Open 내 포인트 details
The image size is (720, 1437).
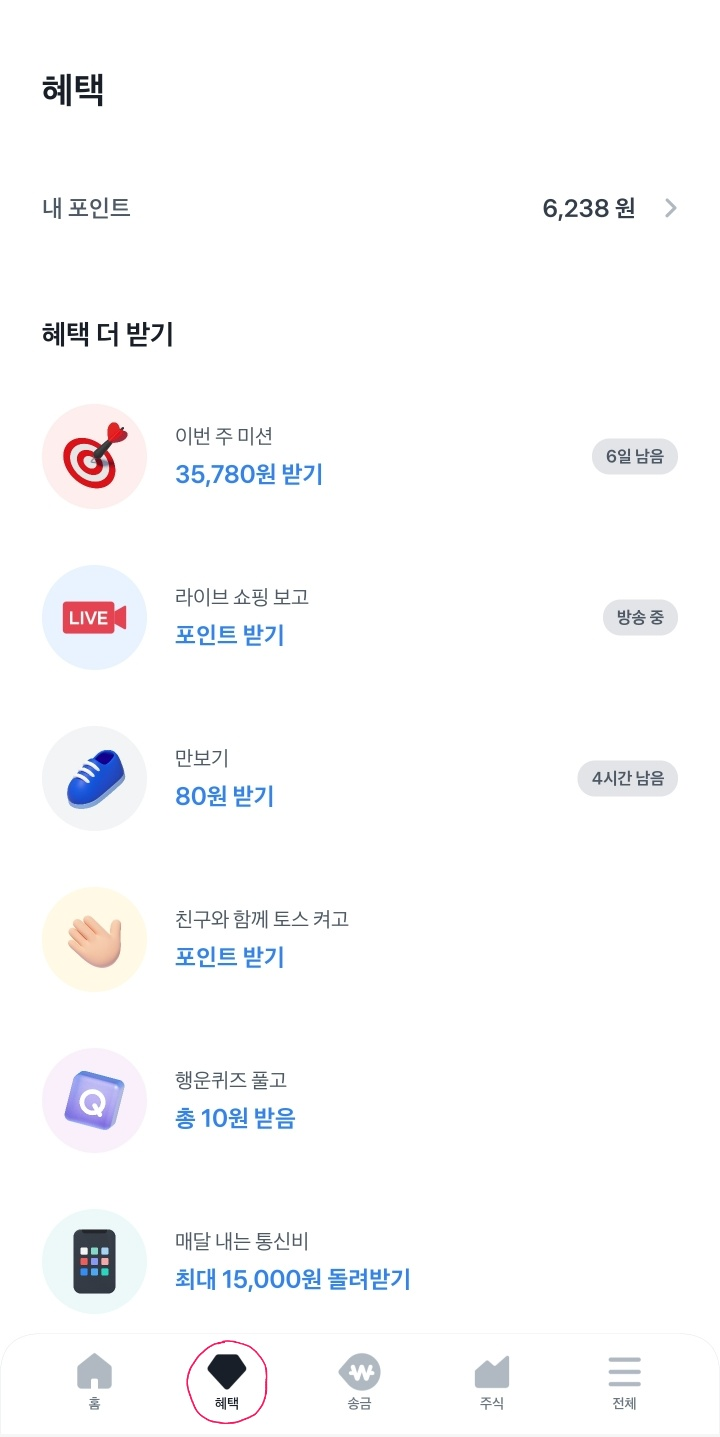(x=360, y=208)
